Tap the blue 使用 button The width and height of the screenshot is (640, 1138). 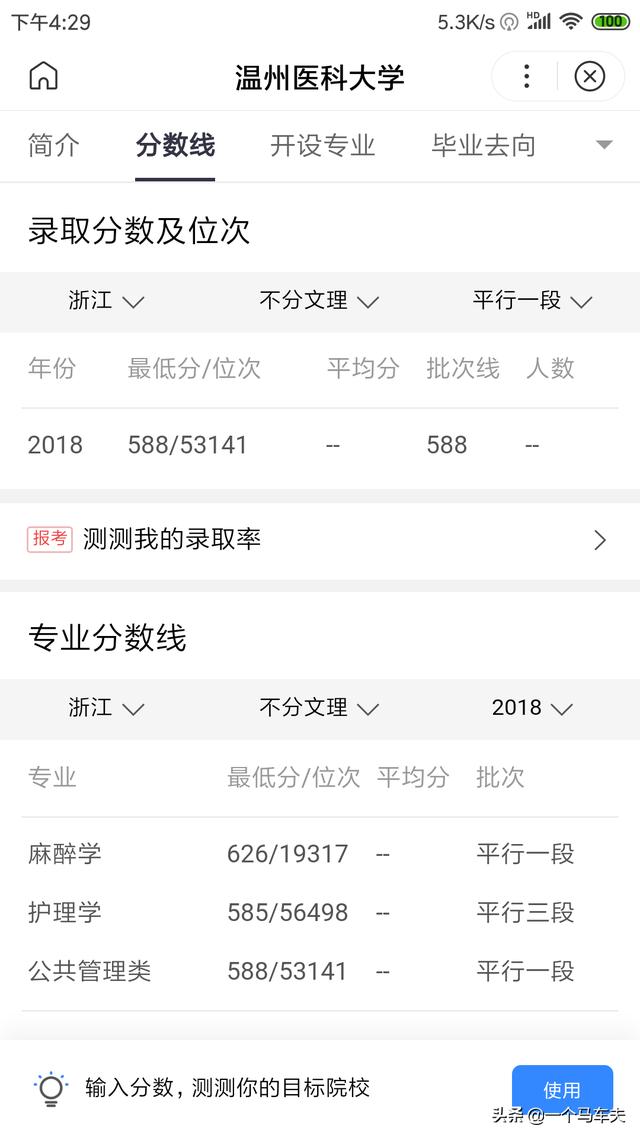(562, 1089)
